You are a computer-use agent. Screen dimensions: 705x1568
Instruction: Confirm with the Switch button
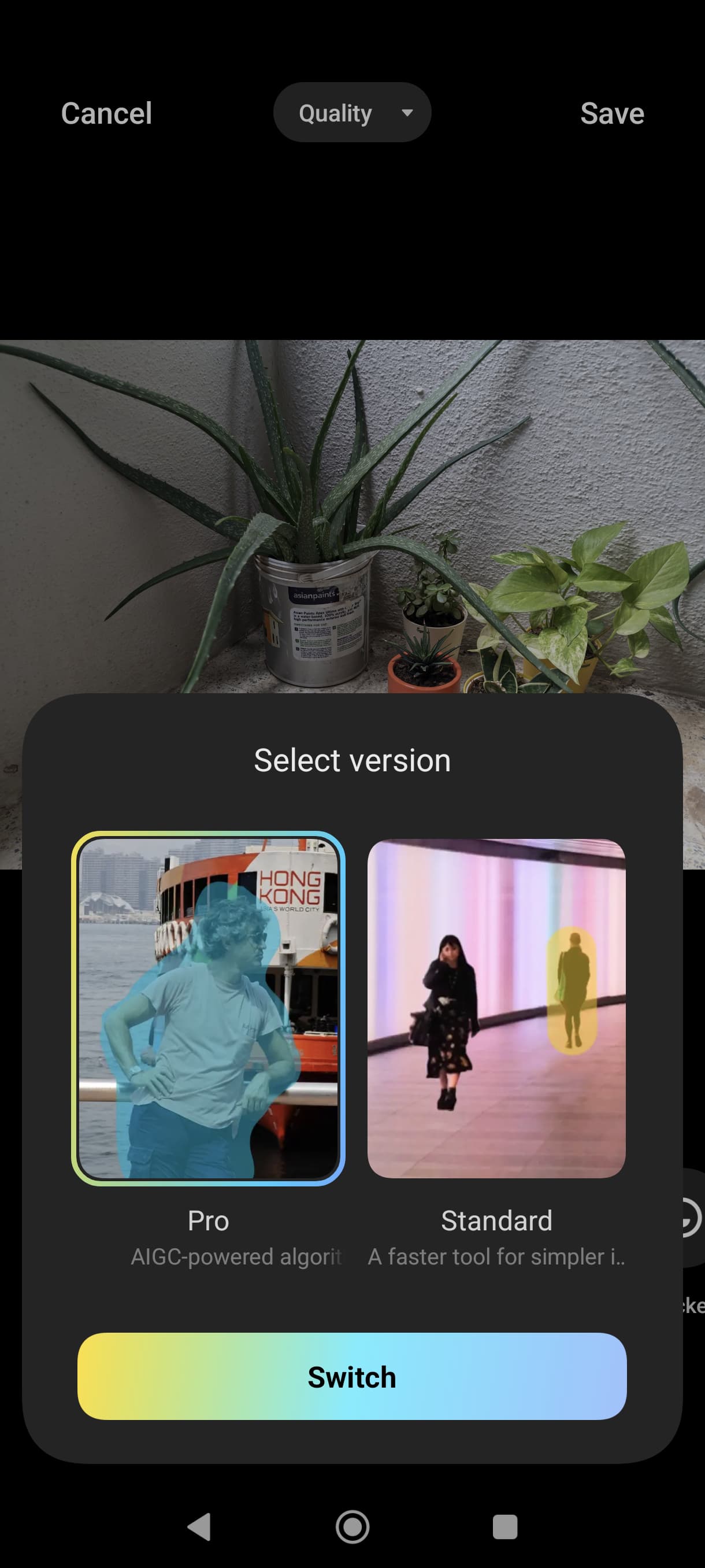point(352,1376)
